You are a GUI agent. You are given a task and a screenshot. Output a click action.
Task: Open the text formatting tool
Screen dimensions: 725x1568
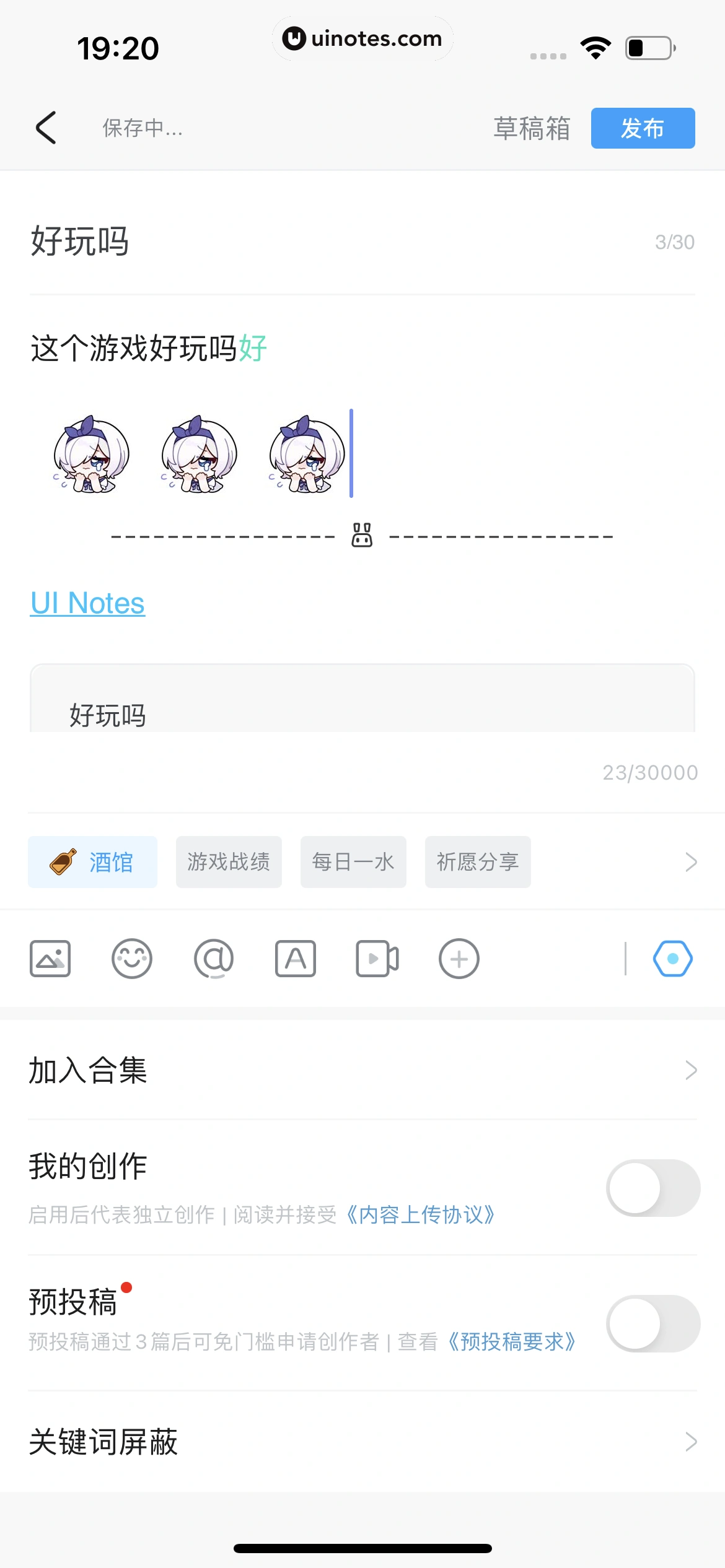(x=296, y=958)
